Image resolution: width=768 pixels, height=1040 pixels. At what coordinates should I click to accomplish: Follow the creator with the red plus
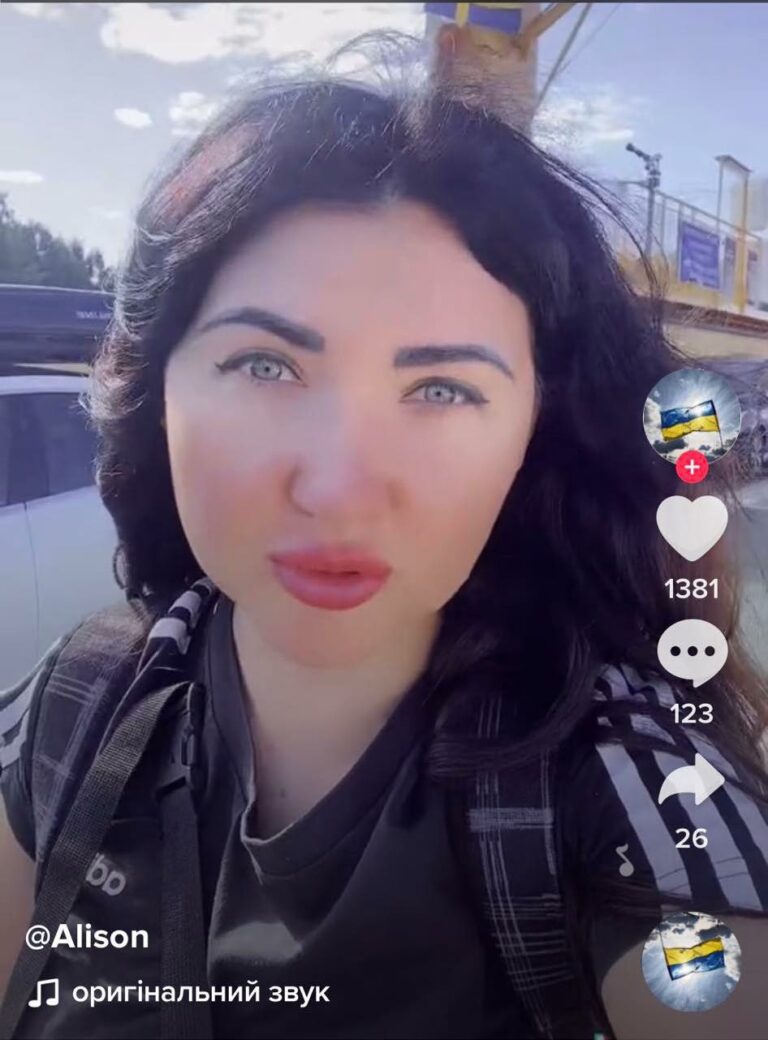coord(691,466)
